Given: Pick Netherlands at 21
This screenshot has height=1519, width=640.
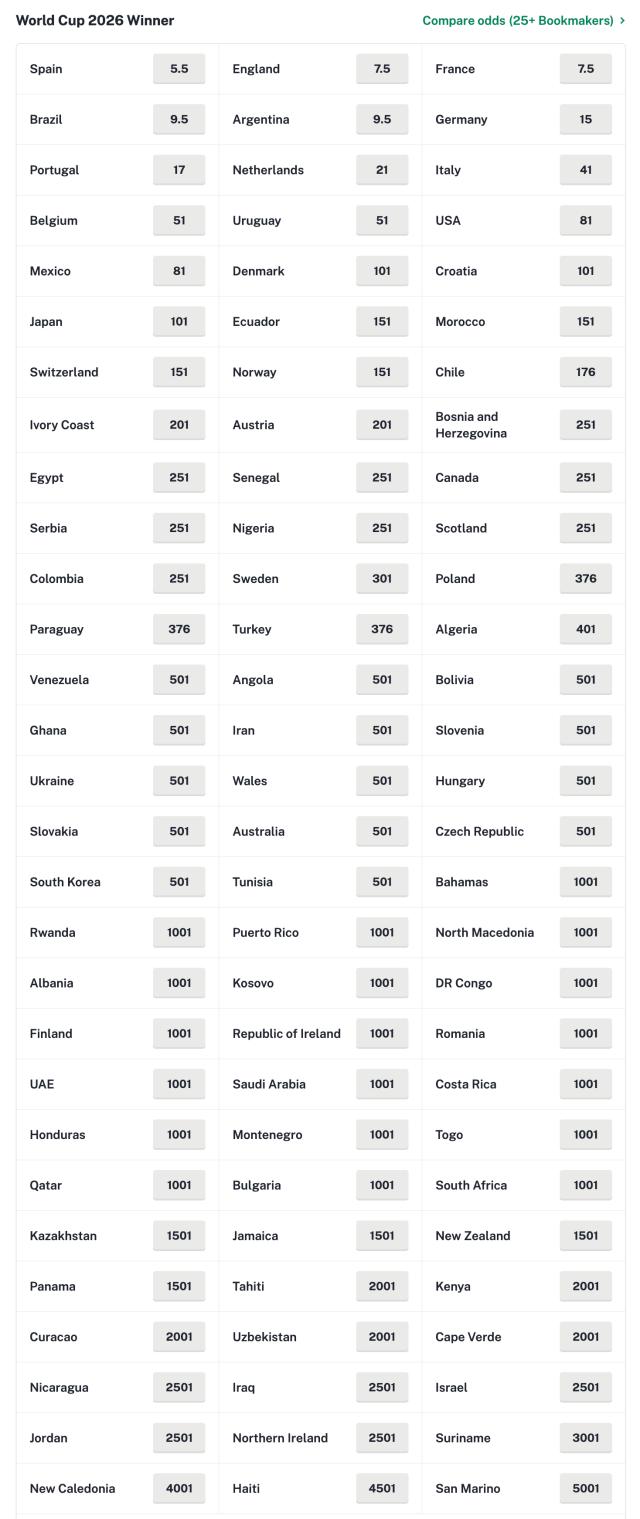Looking at the screenshot, I should point(382,170).
